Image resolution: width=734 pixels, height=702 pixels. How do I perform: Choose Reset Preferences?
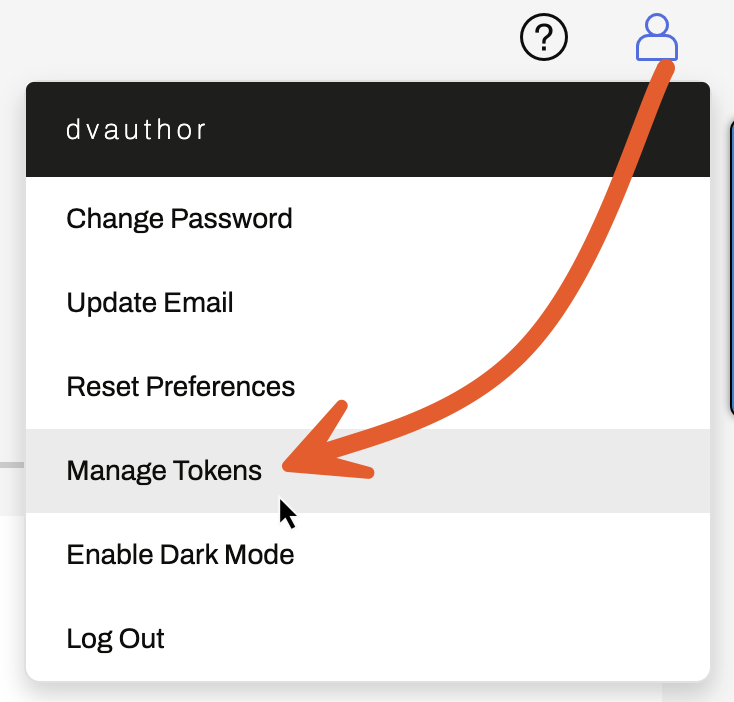pyautogui.click(x=181, y=386)
